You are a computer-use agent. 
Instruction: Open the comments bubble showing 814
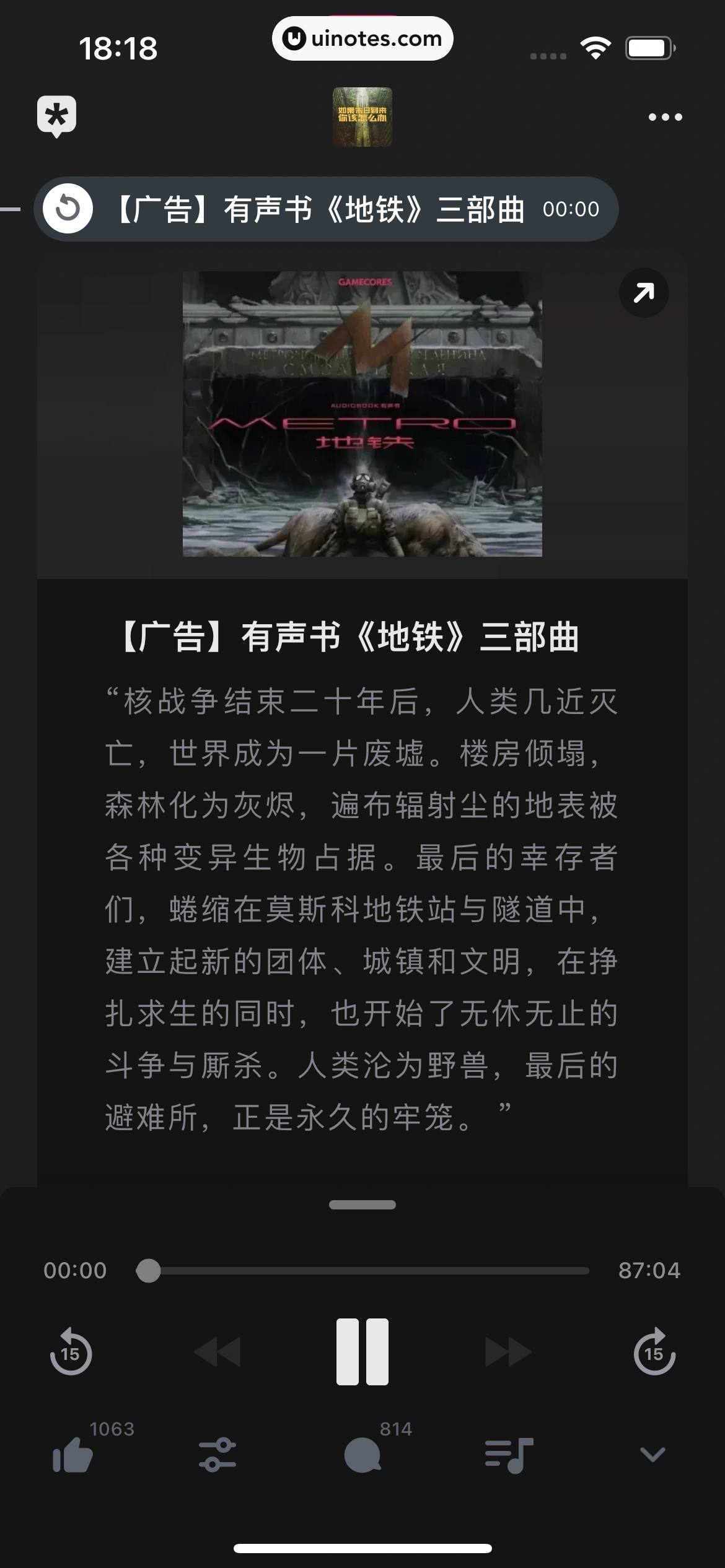362,1455
